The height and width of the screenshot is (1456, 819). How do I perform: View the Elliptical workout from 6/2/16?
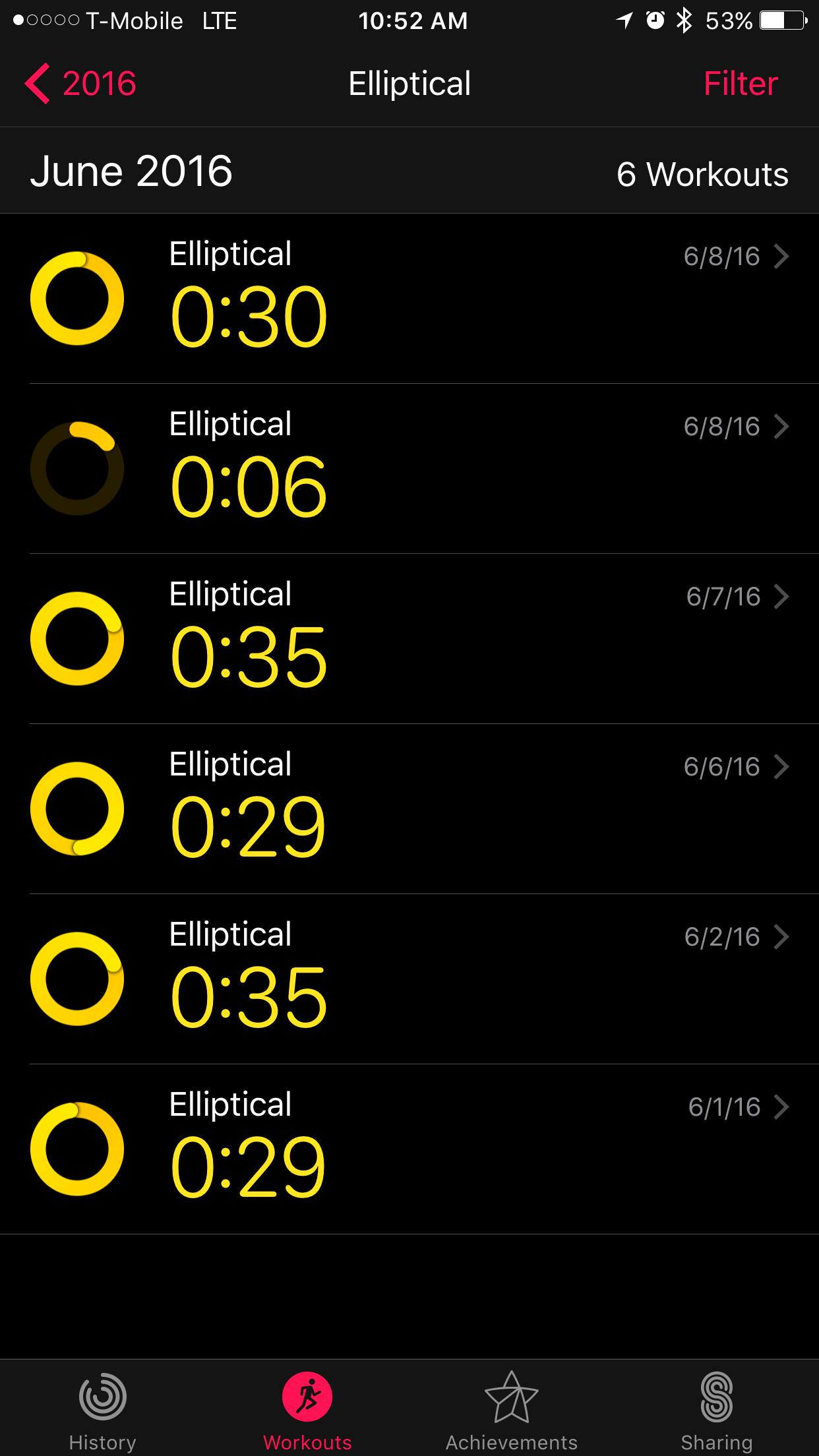(409, 979)
